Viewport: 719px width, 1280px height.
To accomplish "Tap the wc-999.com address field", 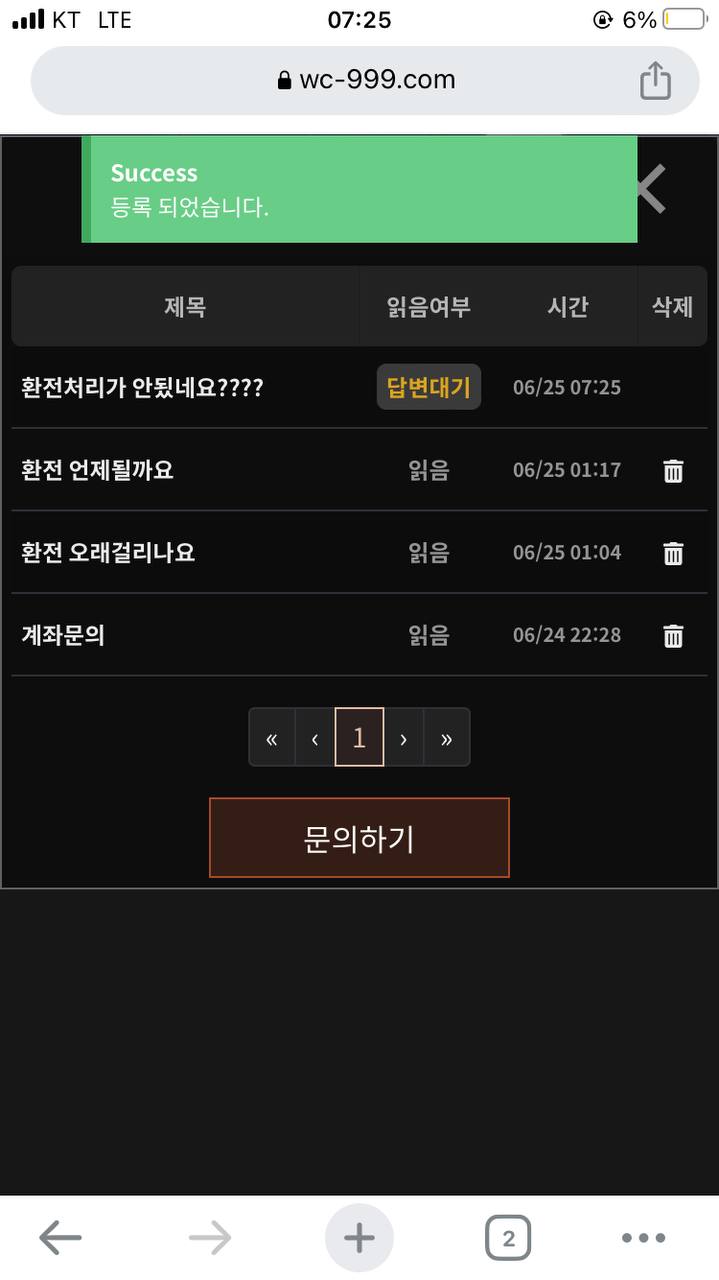I will [x=365, y=80].
